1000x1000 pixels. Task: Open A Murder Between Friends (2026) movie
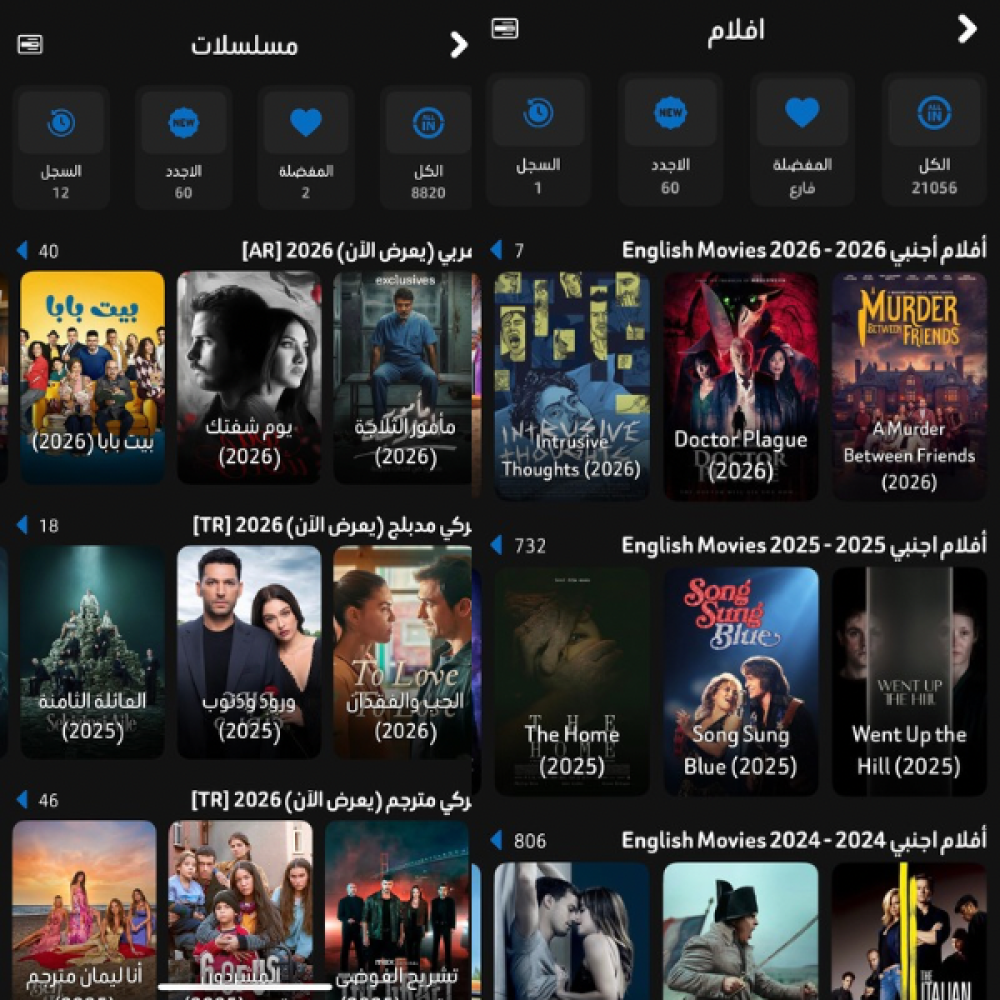coord(909,386)
